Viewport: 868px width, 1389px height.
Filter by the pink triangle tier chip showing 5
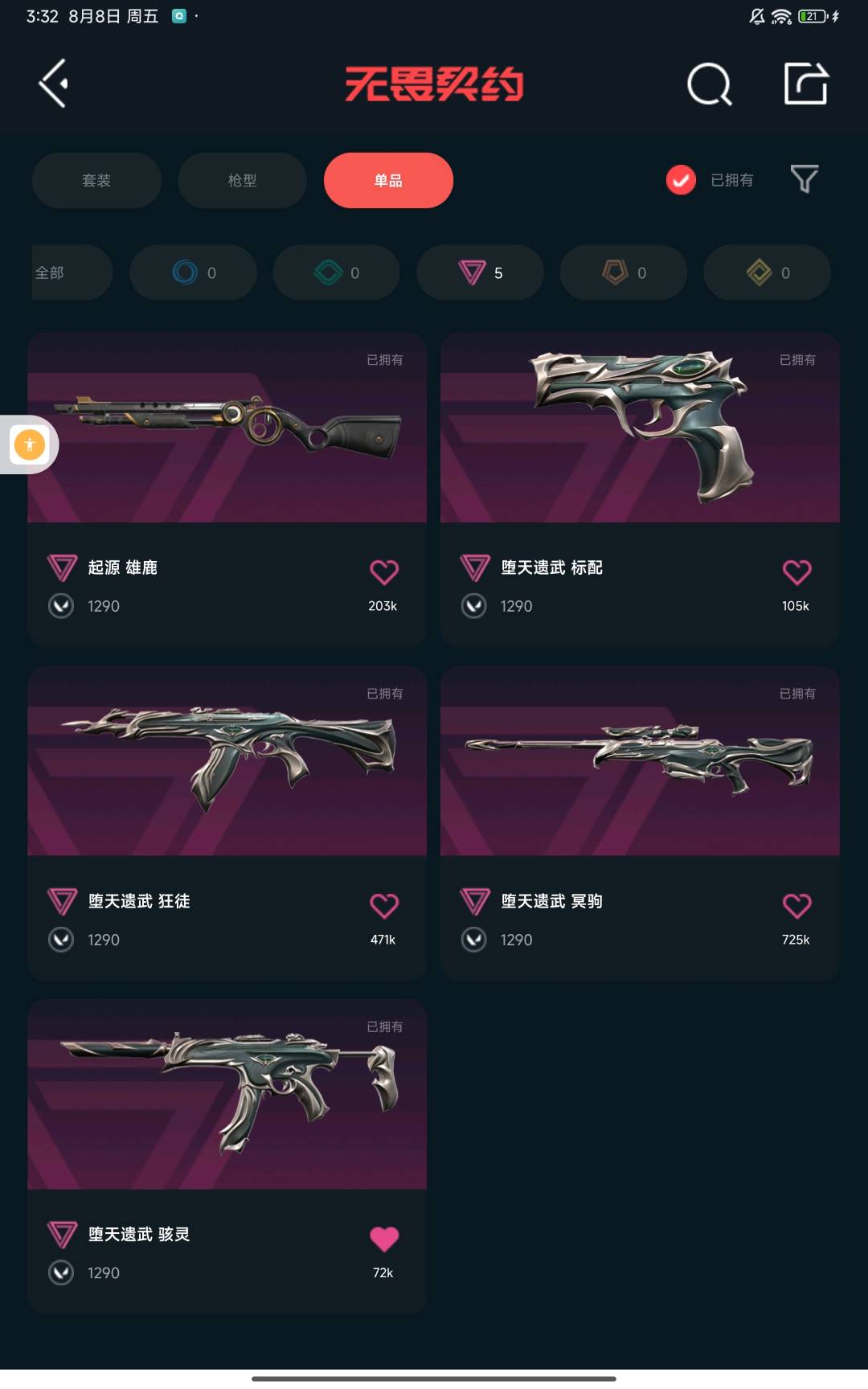[480, 272]
